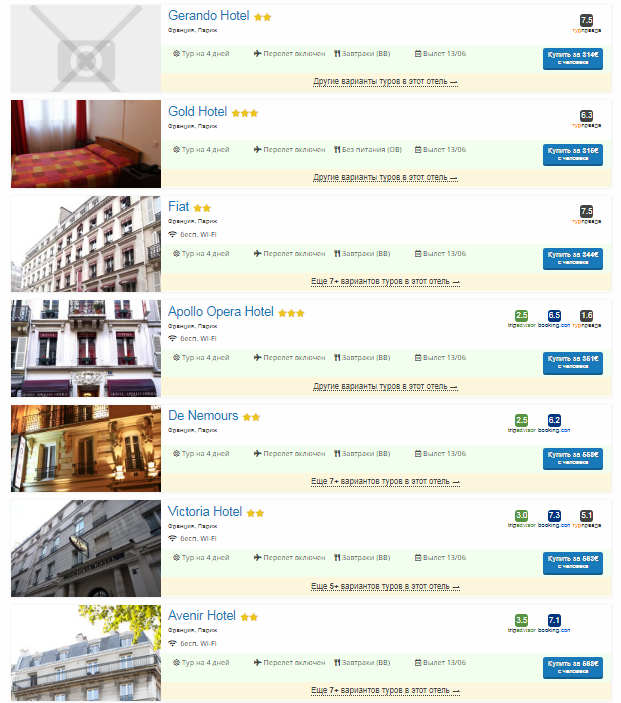Screen dimensions: 621x703
Task: Open the Avenir Hotel title link
Action: (x=202, y=616)
